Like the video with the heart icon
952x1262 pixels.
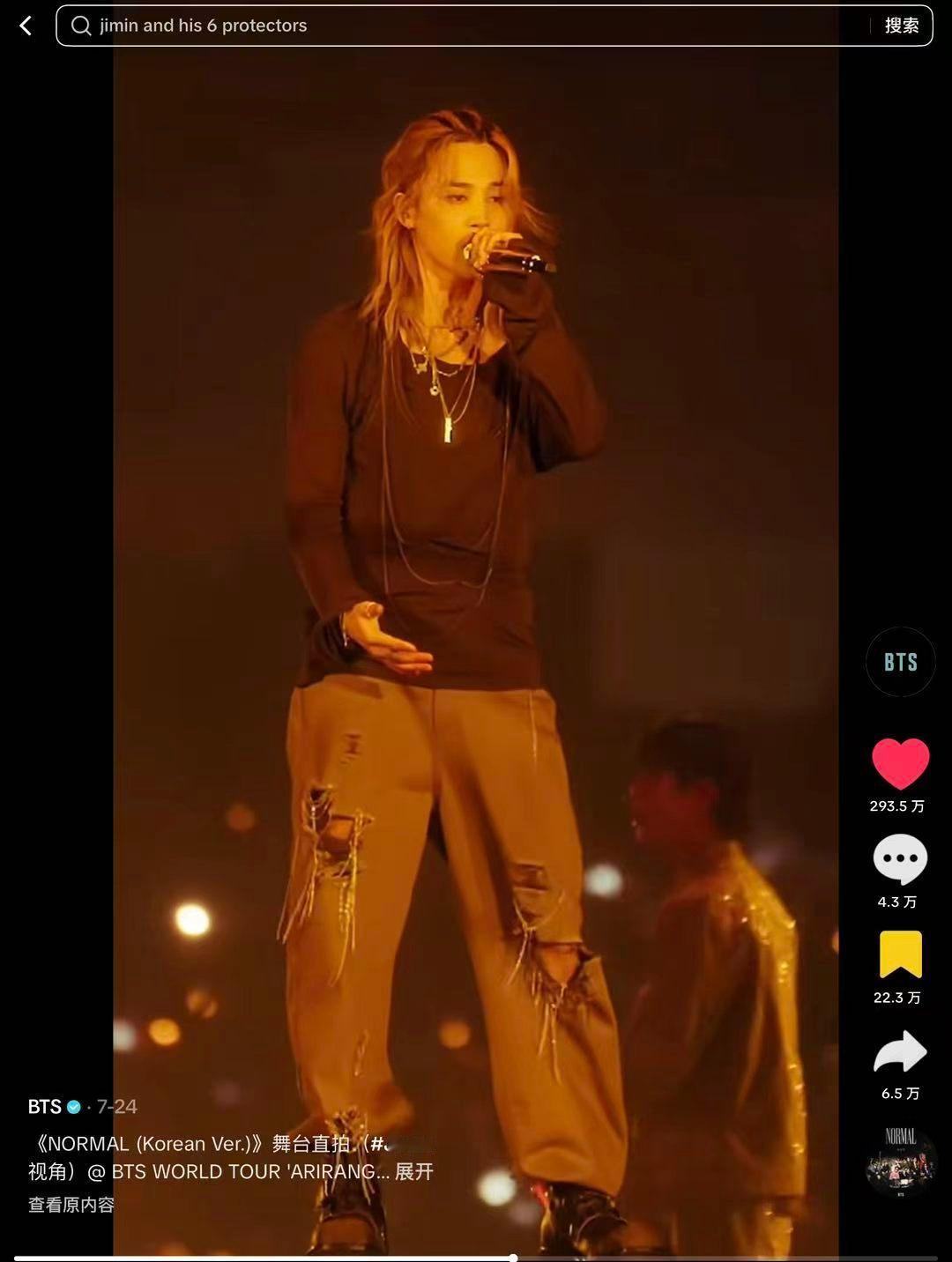point(900,763)
